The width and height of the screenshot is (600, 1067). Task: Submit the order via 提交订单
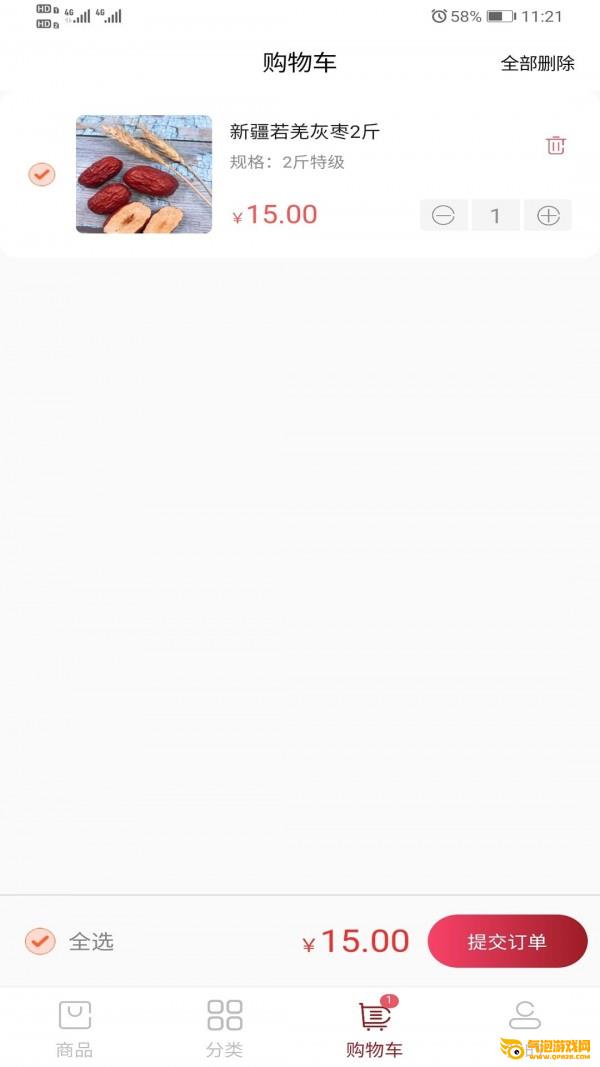coord(507,941)
